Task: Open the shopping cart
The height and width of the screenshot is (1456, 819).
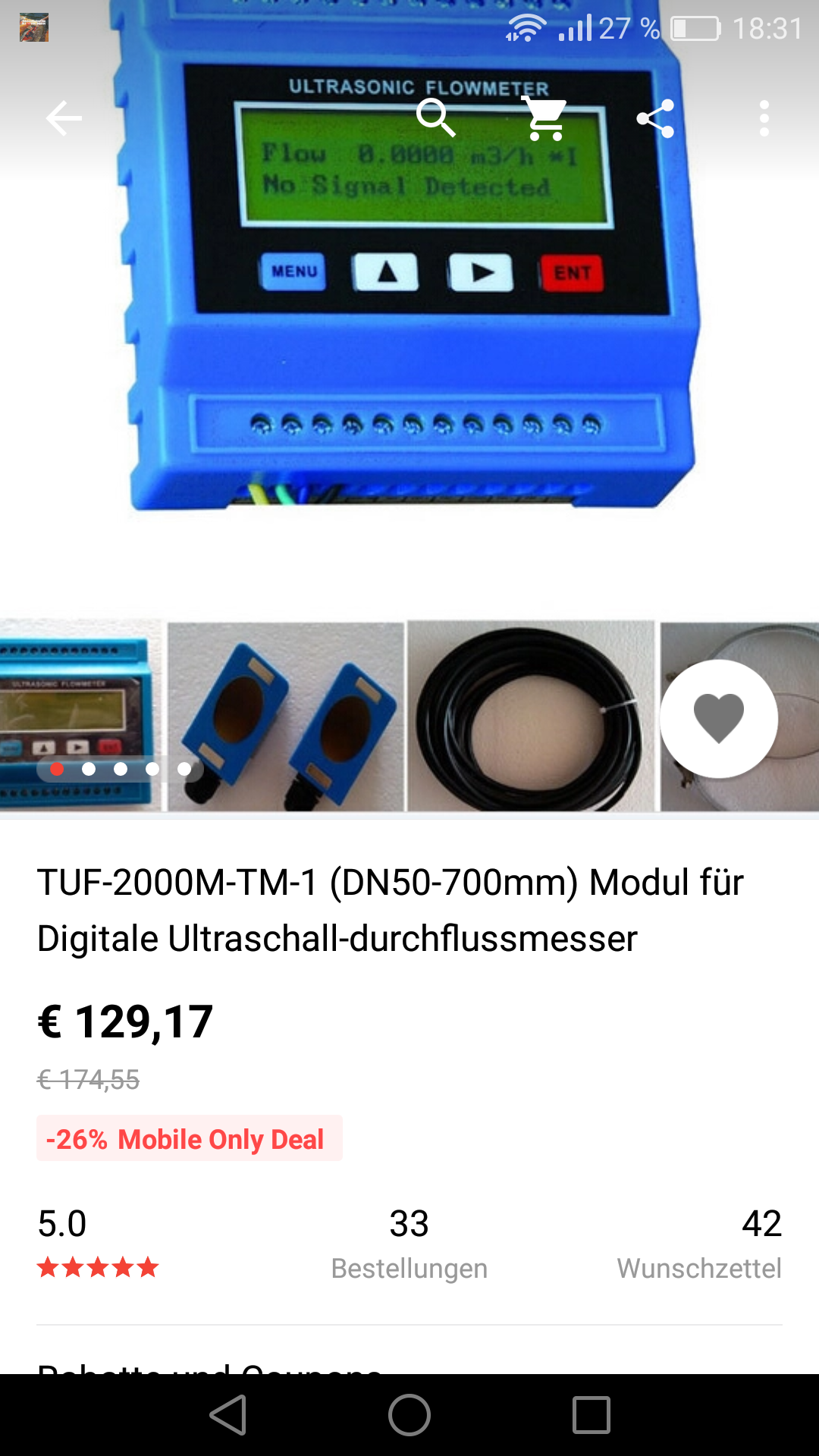Action: (x=545, y=118)
